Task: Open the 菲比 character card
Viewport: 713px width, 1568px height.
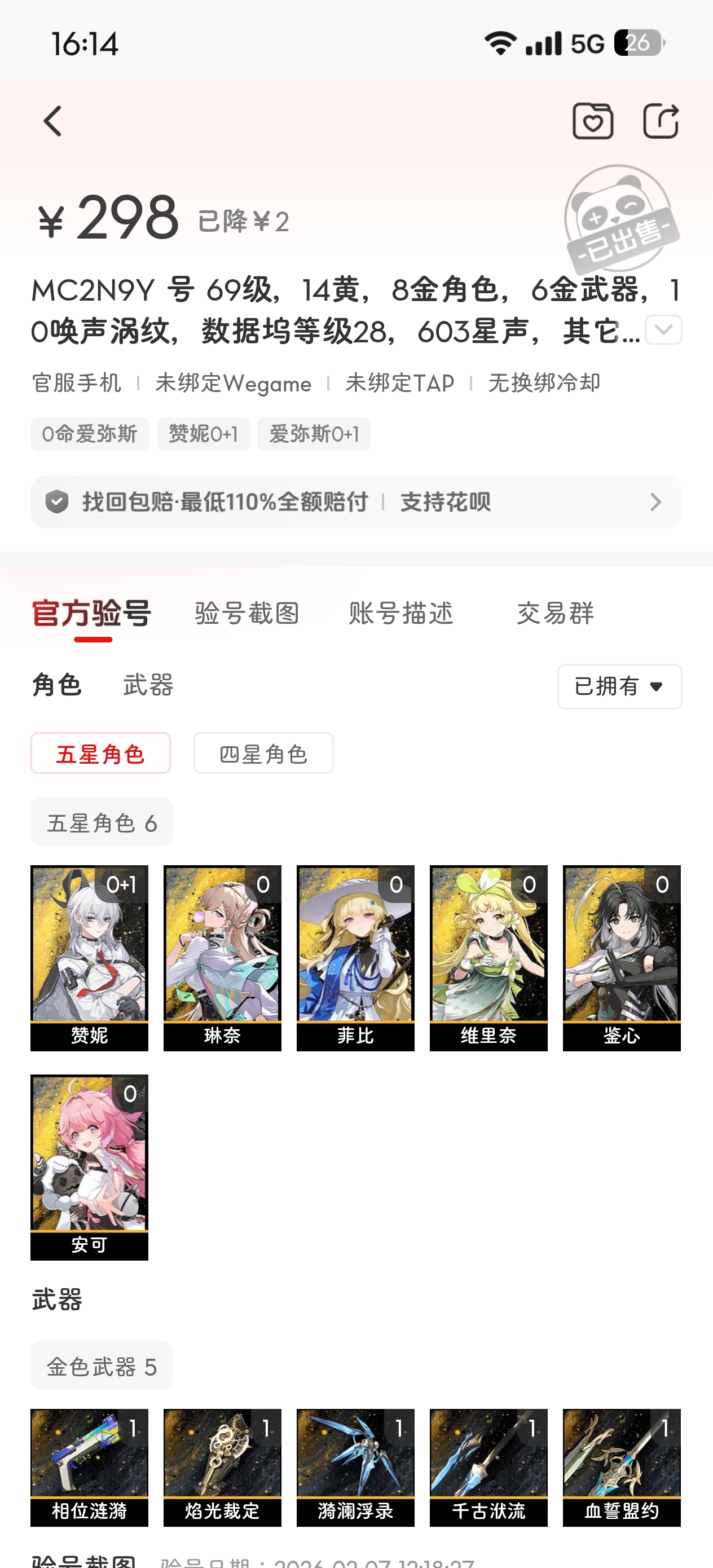Action: 355,958
